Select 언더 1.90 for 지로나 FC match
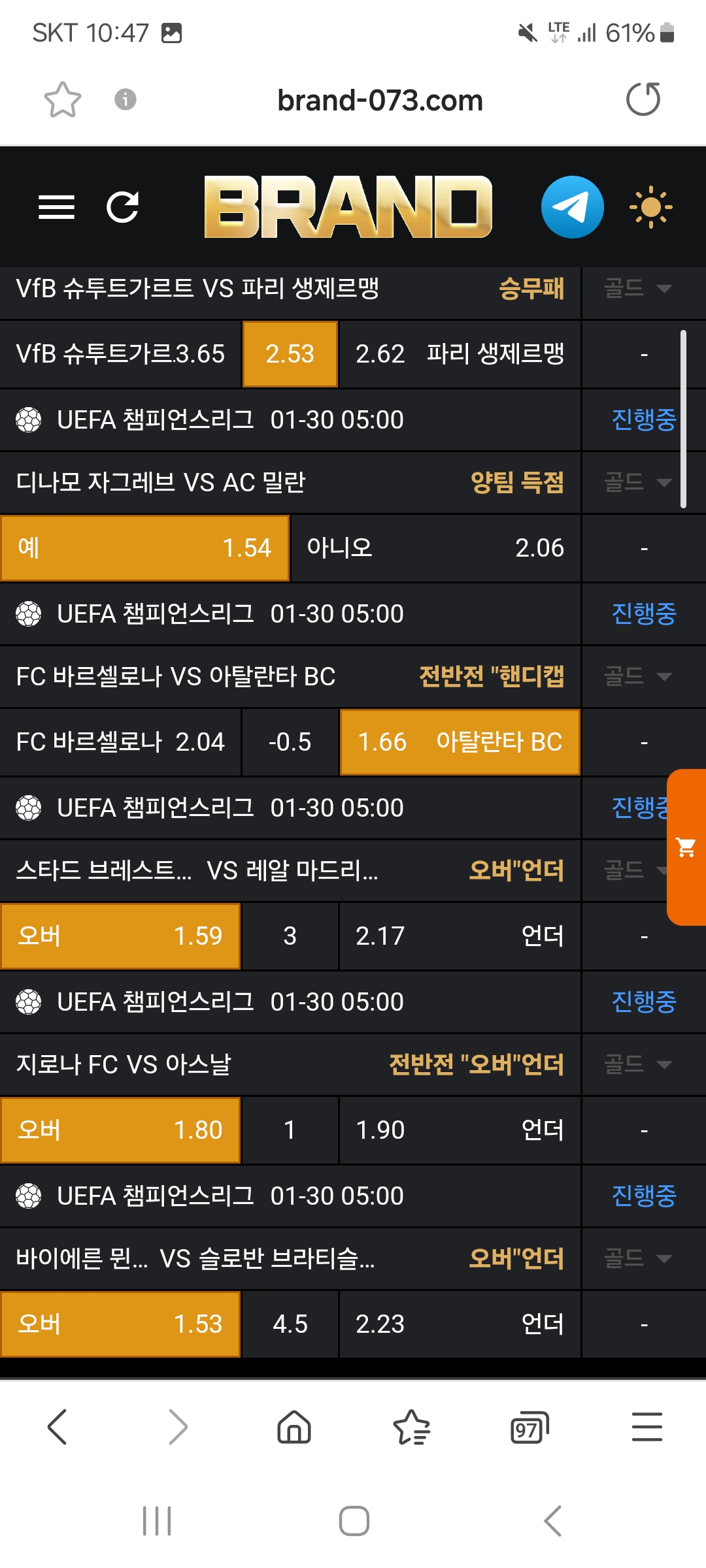Viewport: 706px width, 1568px height. (x=460, y=1130)
